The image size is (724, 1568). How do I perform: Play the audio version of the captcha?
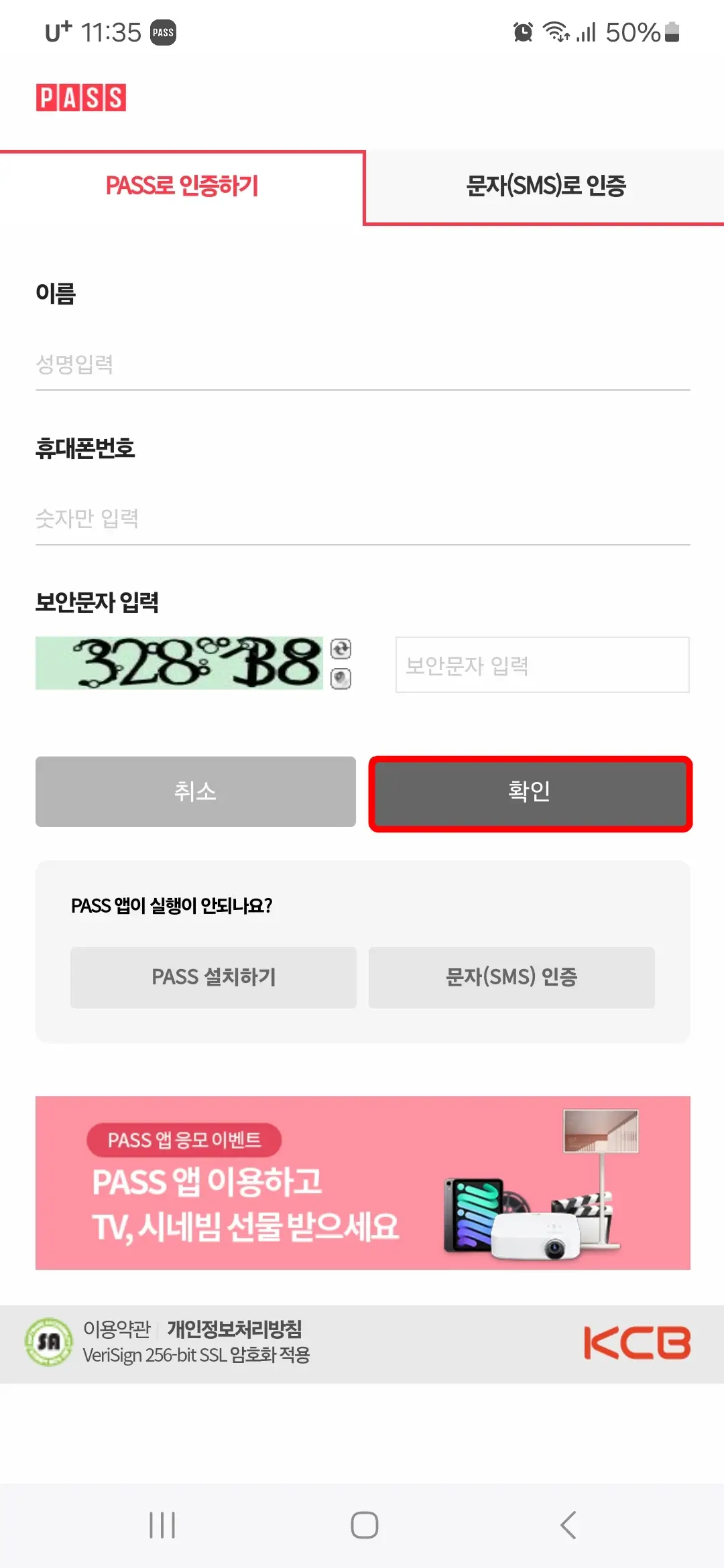tap(341, 679)
